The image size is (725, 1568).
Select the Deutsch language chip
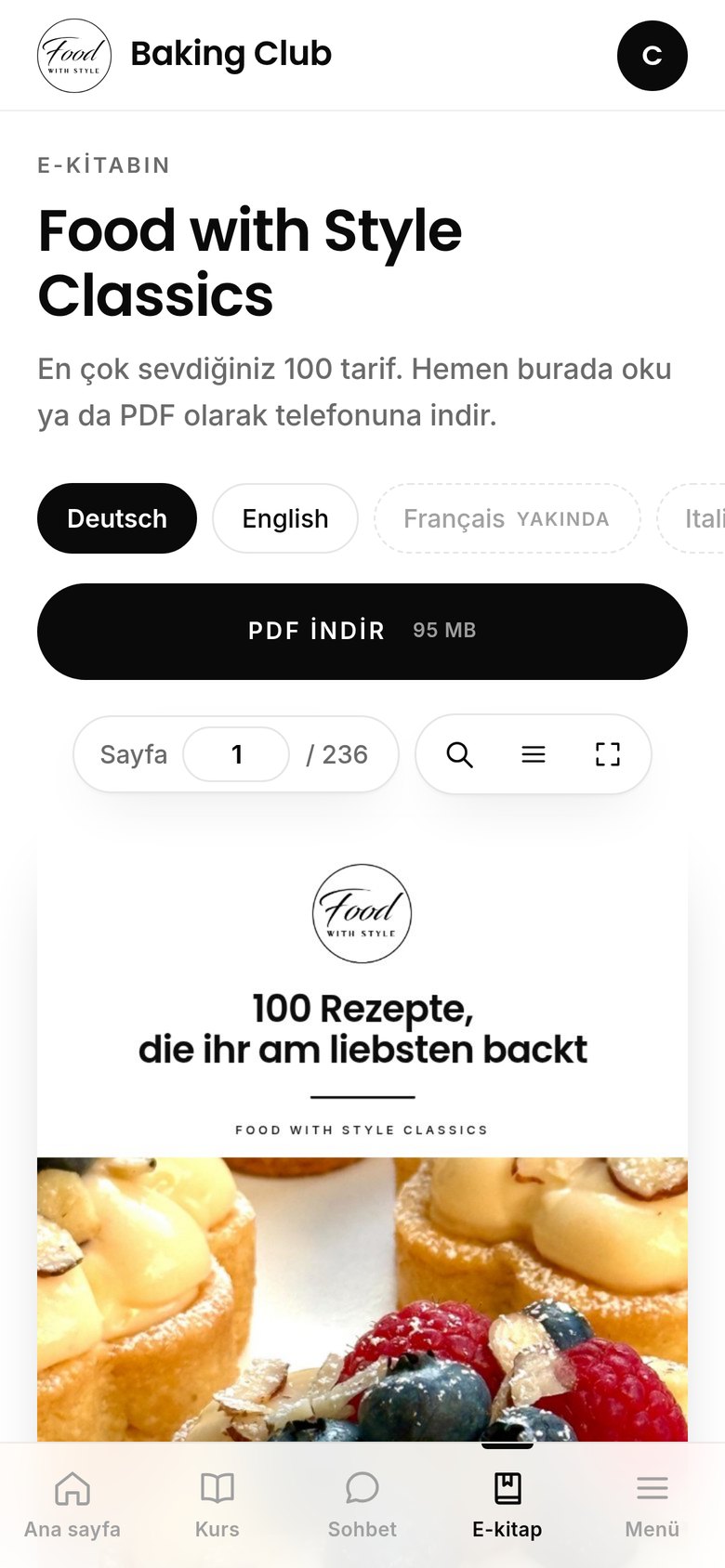(117, 518)
